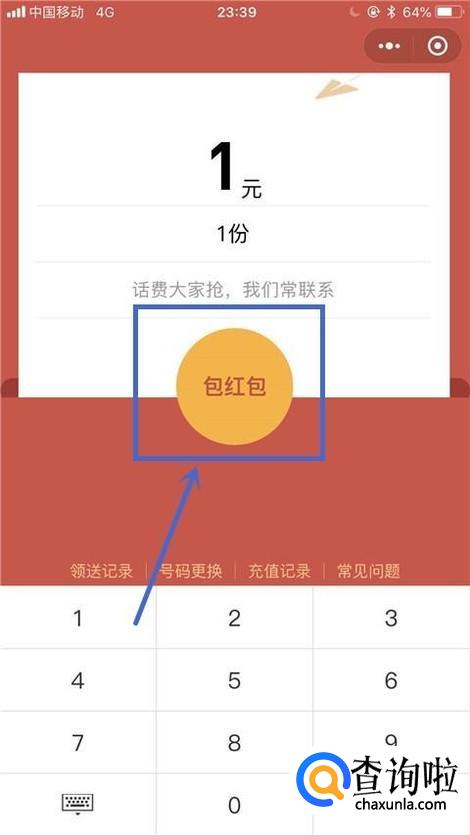Edit the 1份 quantity field
This screenshot has height=835, width=470.
(234, 234)
